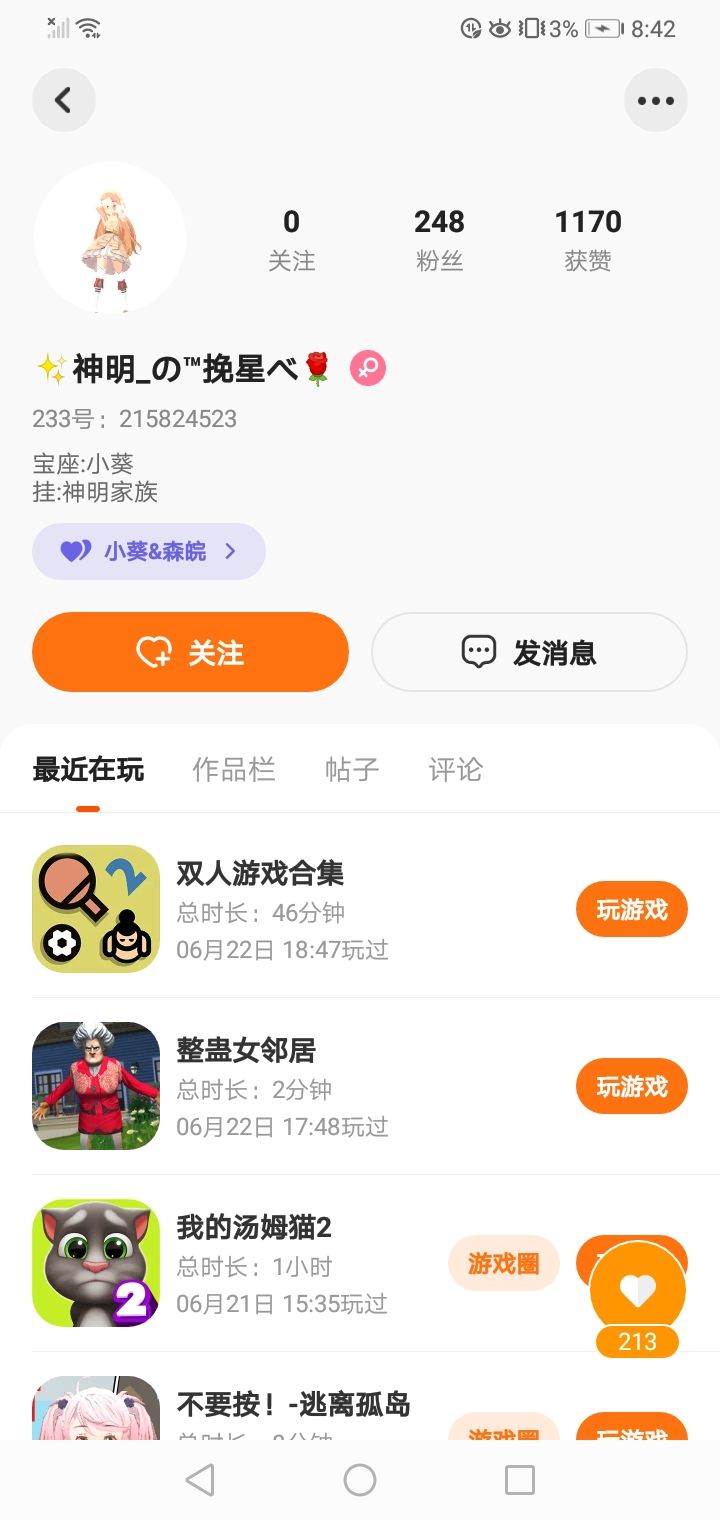View the 248 粉丝 followers list

[439, 240]
